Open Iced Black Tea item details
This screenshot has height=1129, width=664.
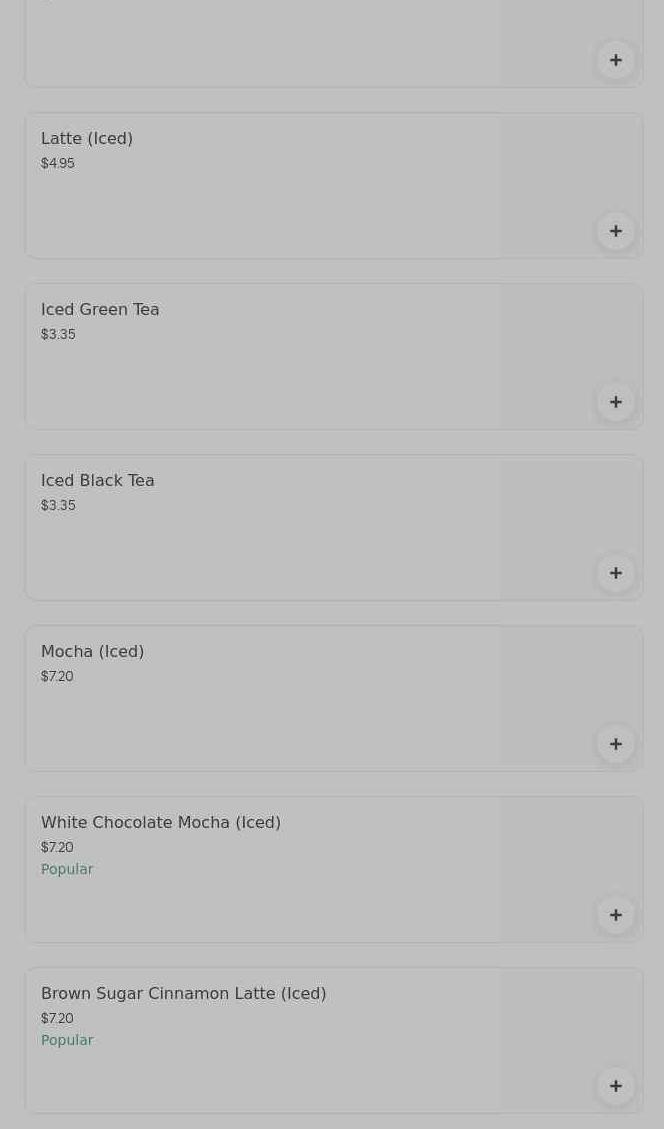pos(260,528)
